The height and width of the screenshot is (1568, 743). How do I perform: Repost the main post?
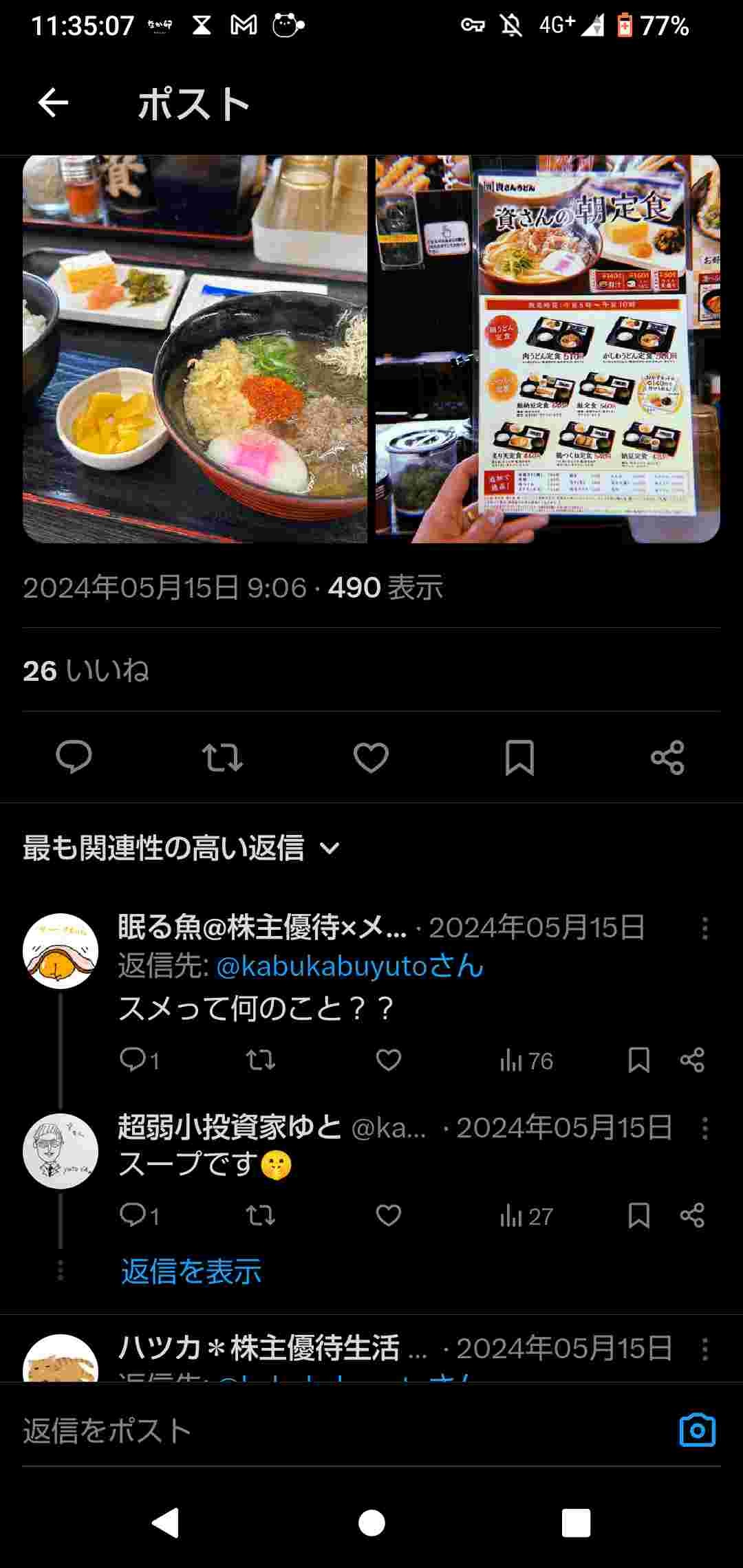(x=222, y=757)
